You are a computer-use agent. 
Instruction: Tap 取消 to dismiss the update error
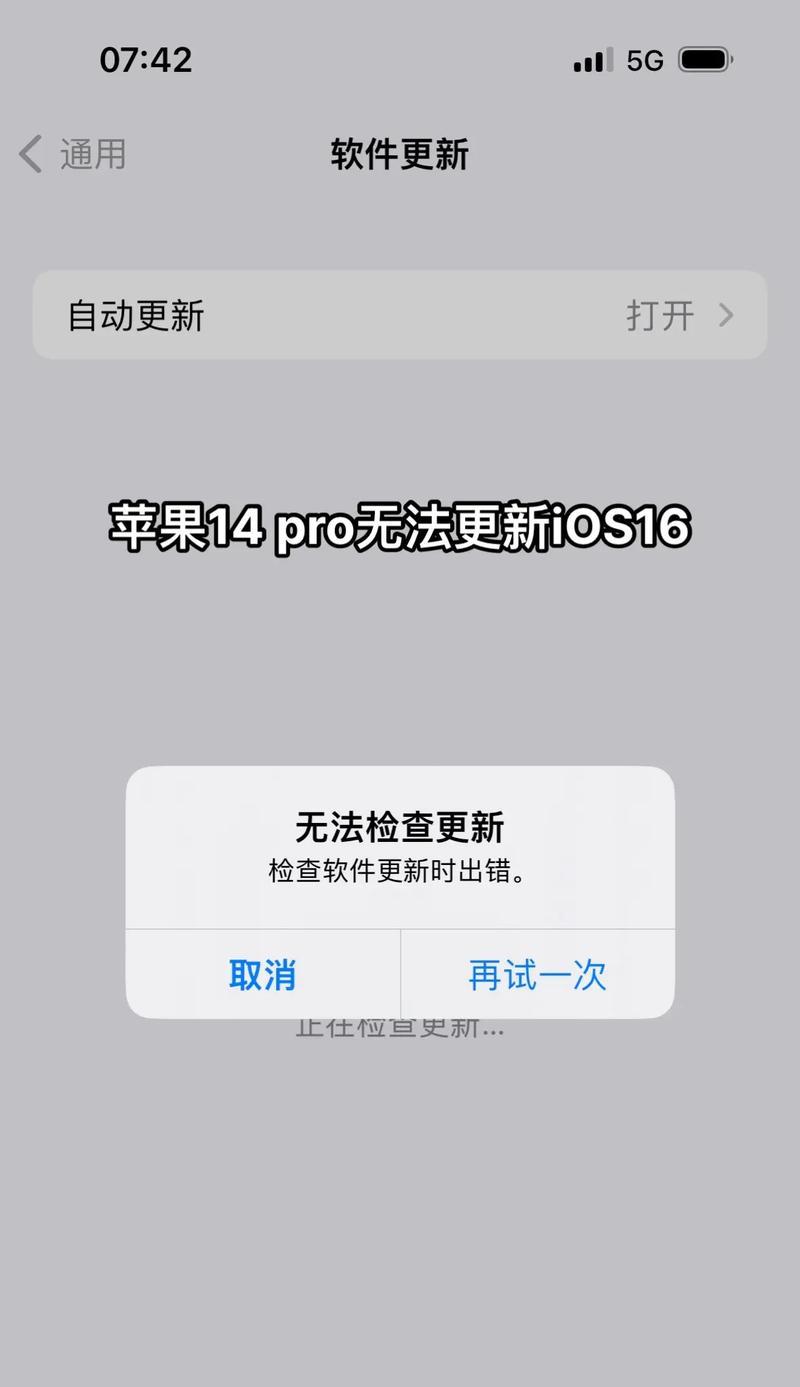coord(263,974)
